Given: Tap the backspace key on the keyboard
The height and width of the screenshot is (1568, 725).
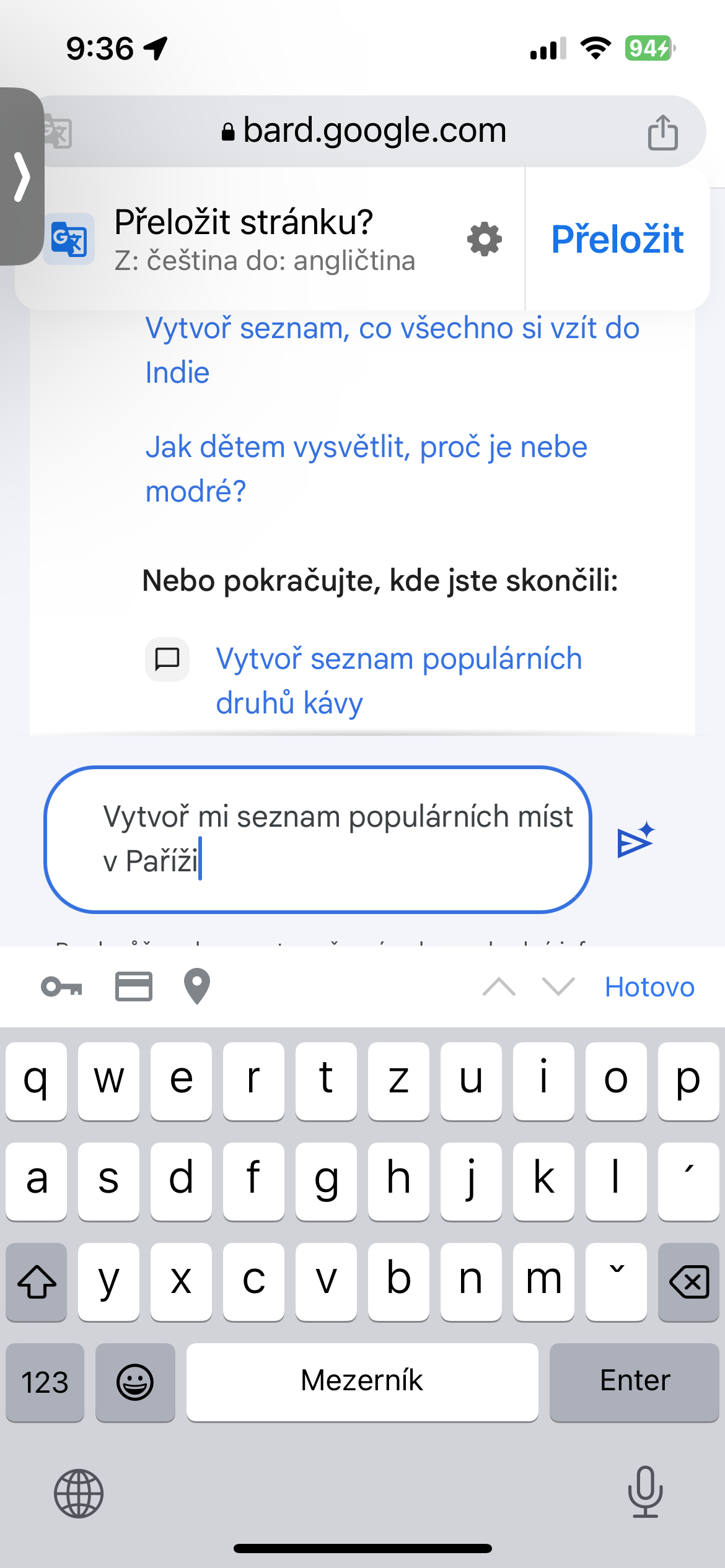Looking at the screenshot, I should pyautogui.click(x=688, y=1282).
